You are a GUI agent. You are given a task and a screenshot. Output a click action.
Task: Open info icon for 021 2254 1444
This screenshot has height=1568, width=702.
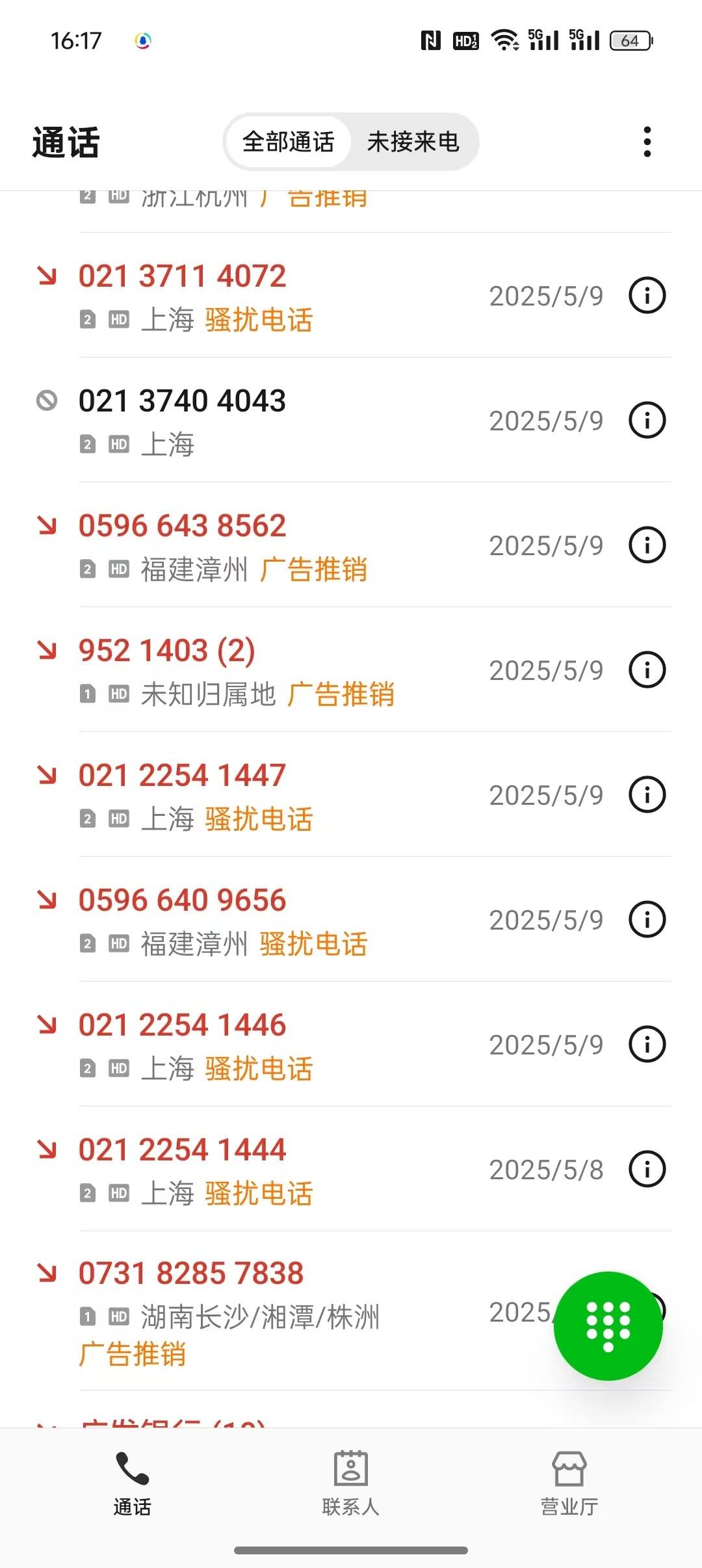647,1169
